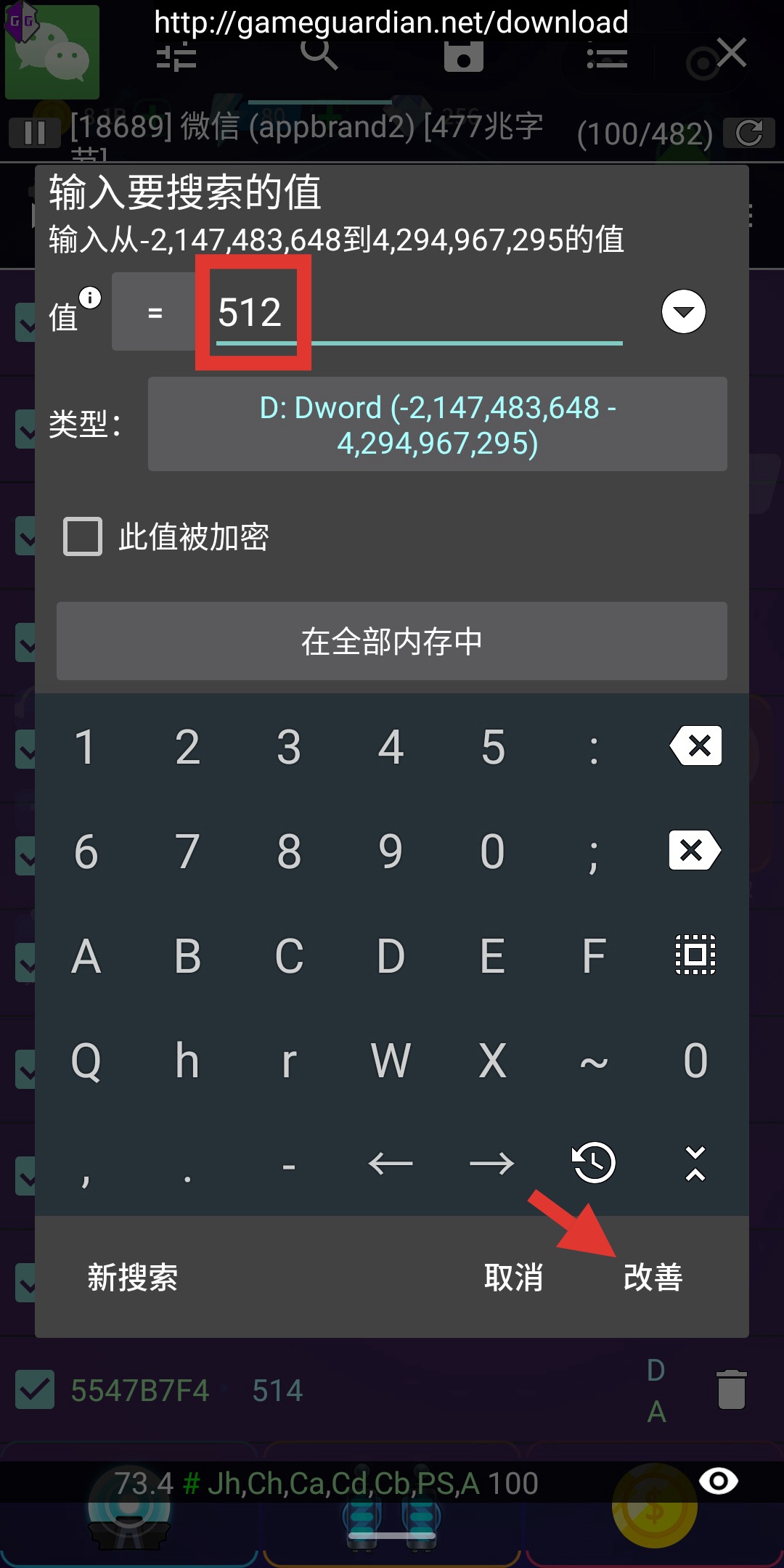This screenshot has height=1568, width=784.
Task: Tap the select-all key on keypad
Action: pos(695,955)
